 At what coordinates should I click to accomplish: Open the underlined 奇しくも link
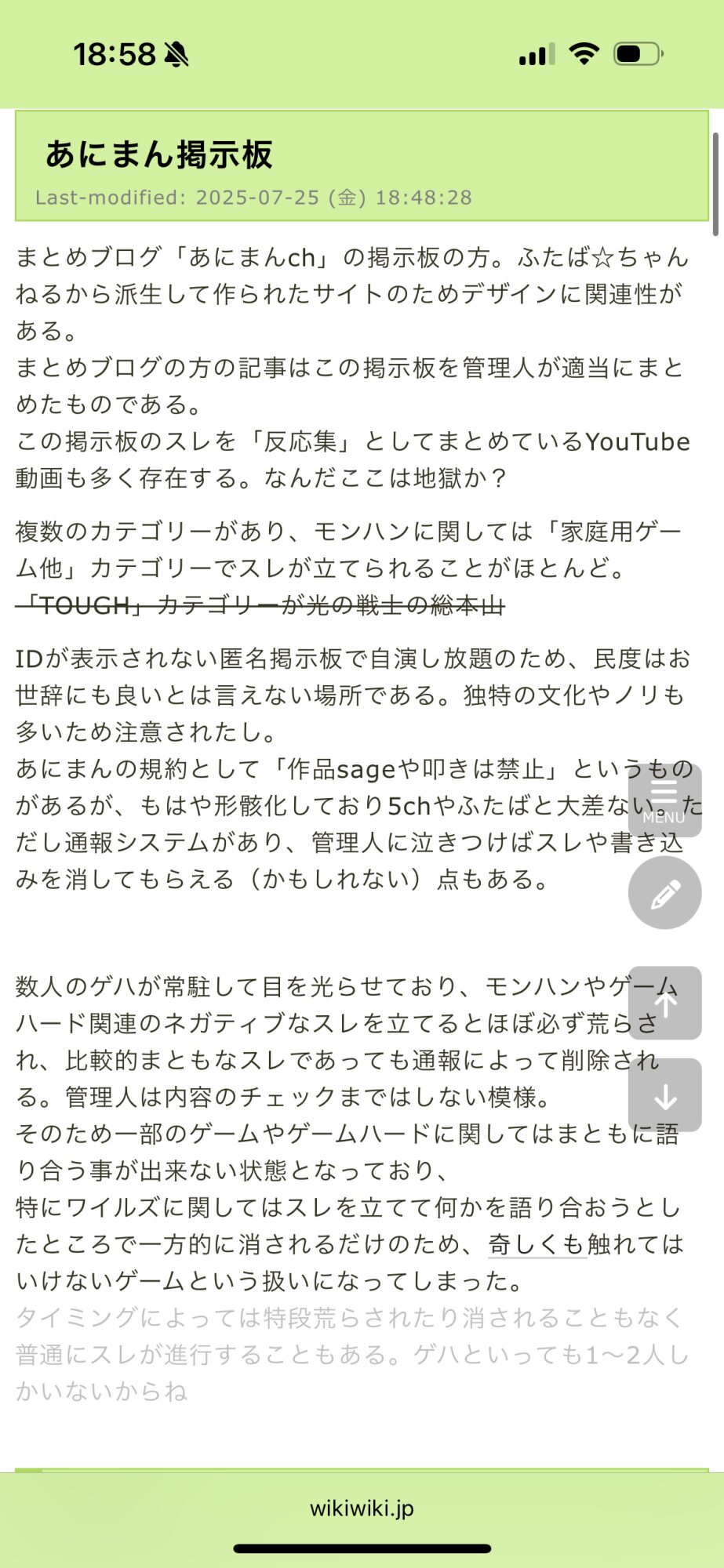pos(537,1244)
